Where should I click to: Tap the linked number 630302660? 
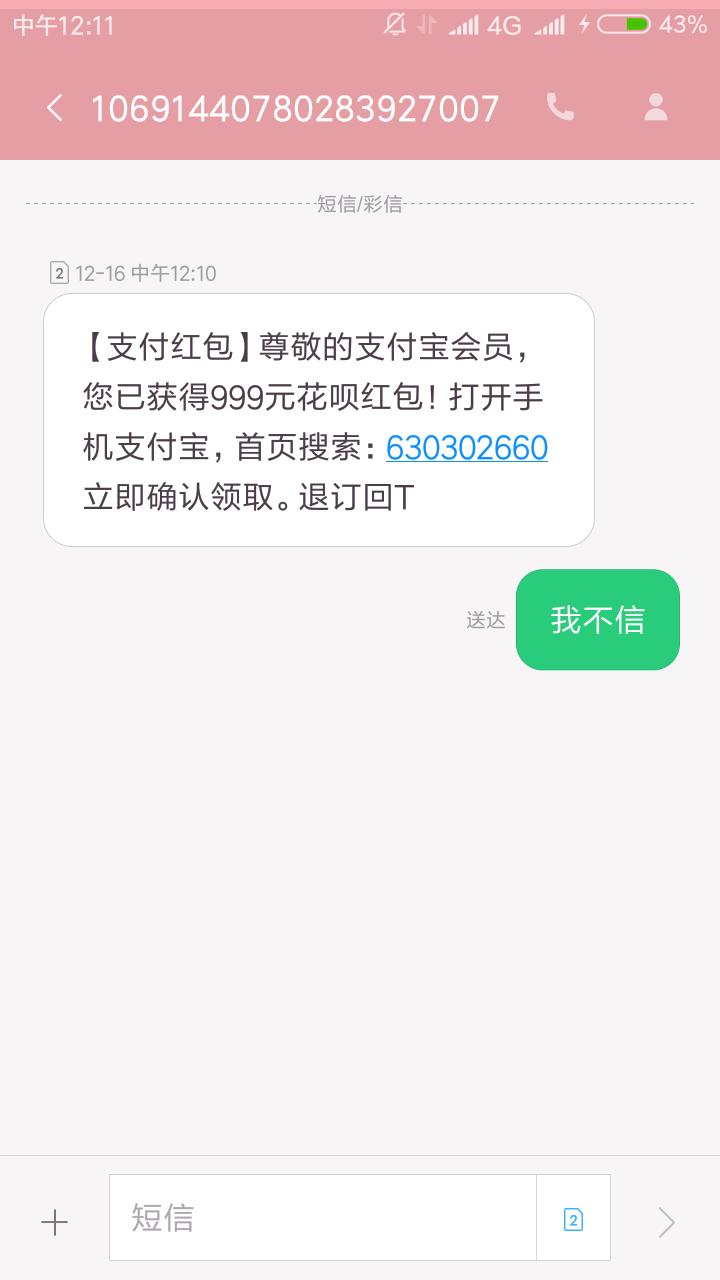pos(467,447)
